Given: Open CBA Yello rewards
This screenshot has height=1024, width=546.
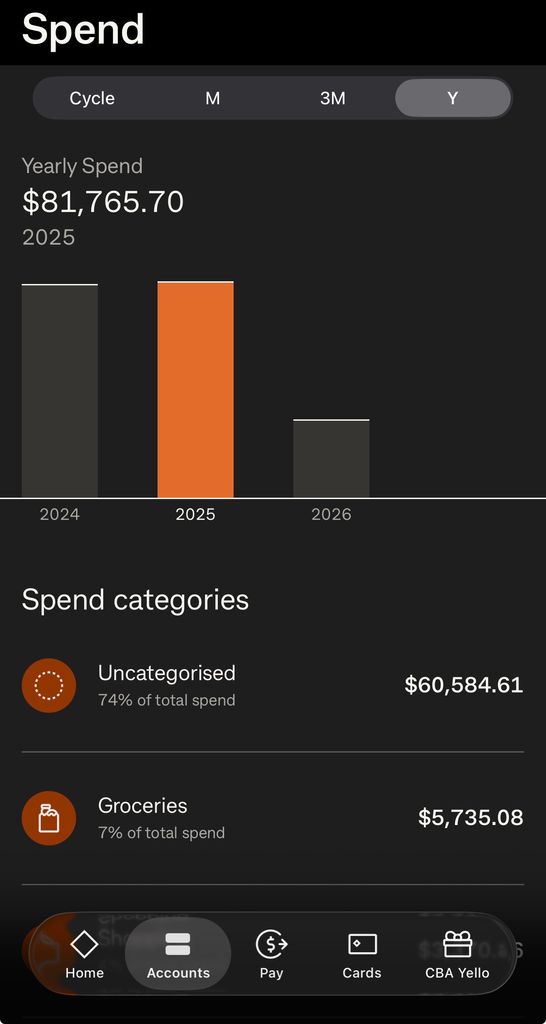Looking at the screenshot, I should coord(457,954).
